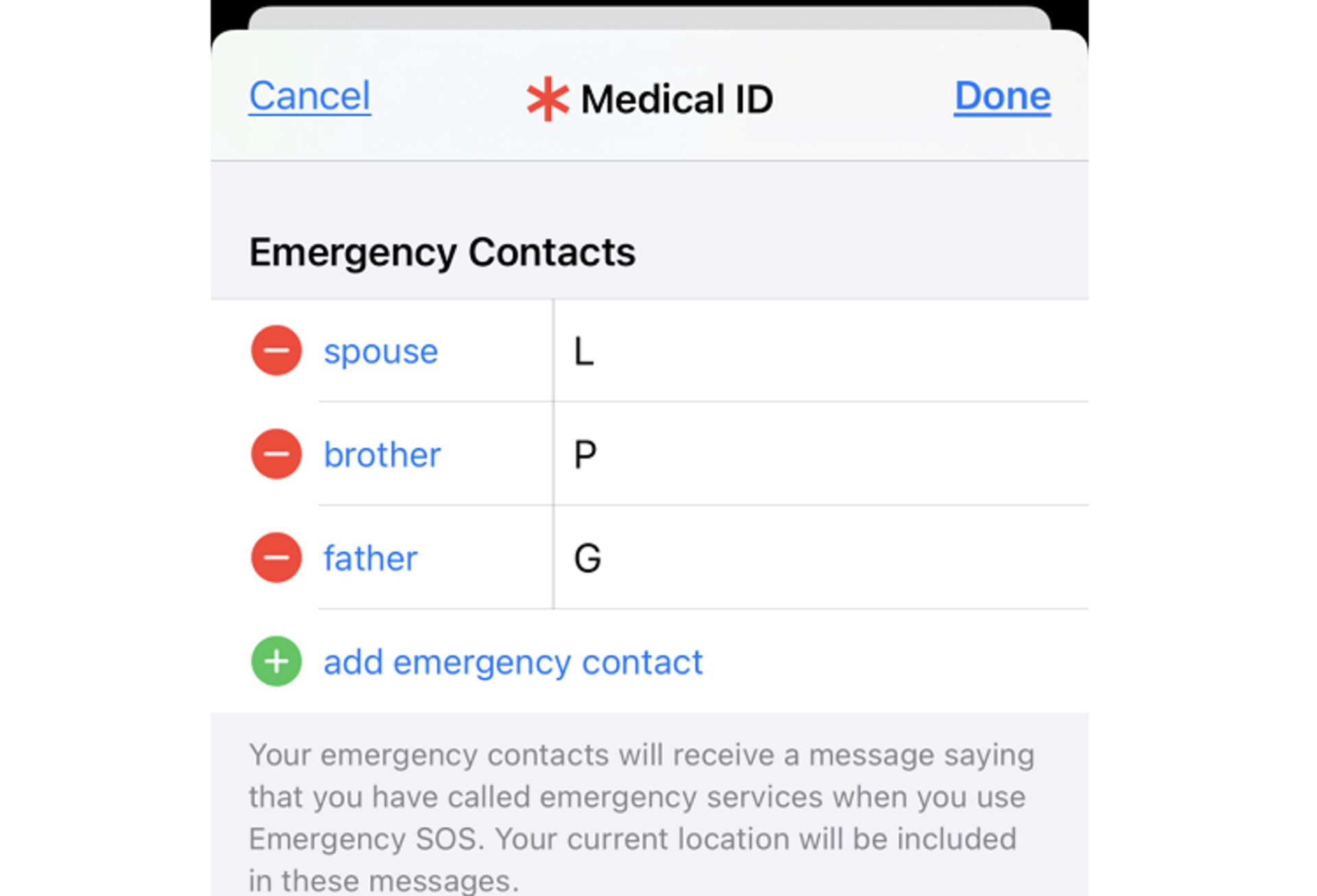The image size is (1317, 896).
Task: Remove the father emergency contact
Action: tap(276, 558)
